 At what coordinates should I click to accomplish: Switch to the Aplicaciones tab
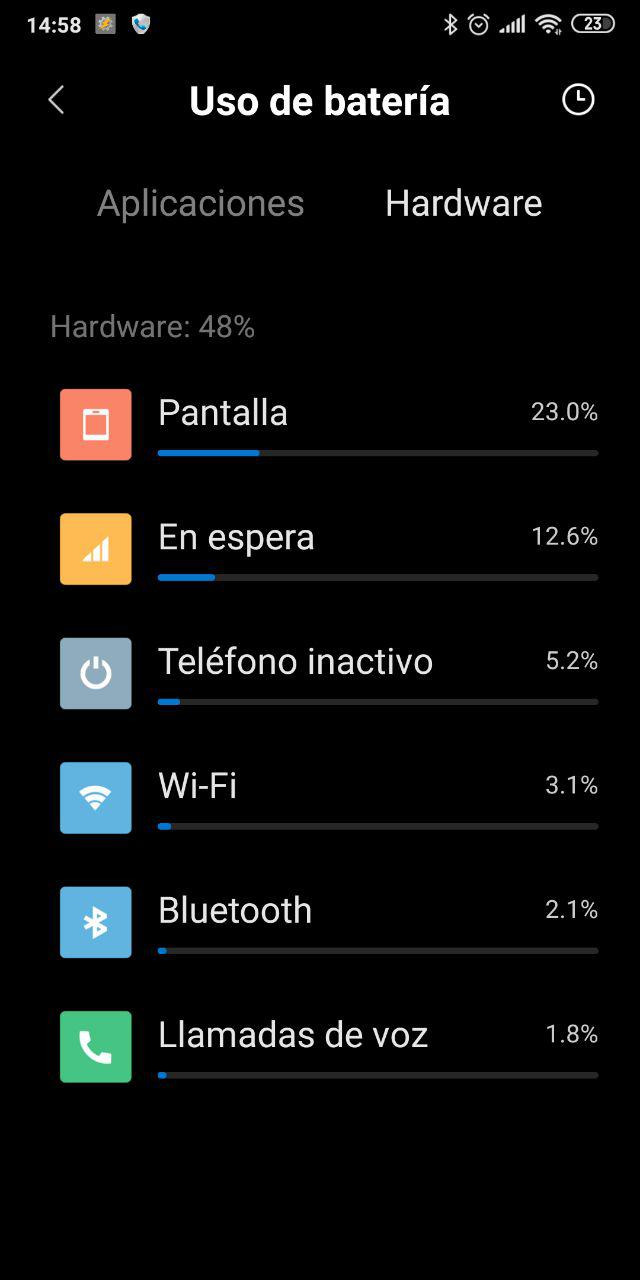(200, 203)
